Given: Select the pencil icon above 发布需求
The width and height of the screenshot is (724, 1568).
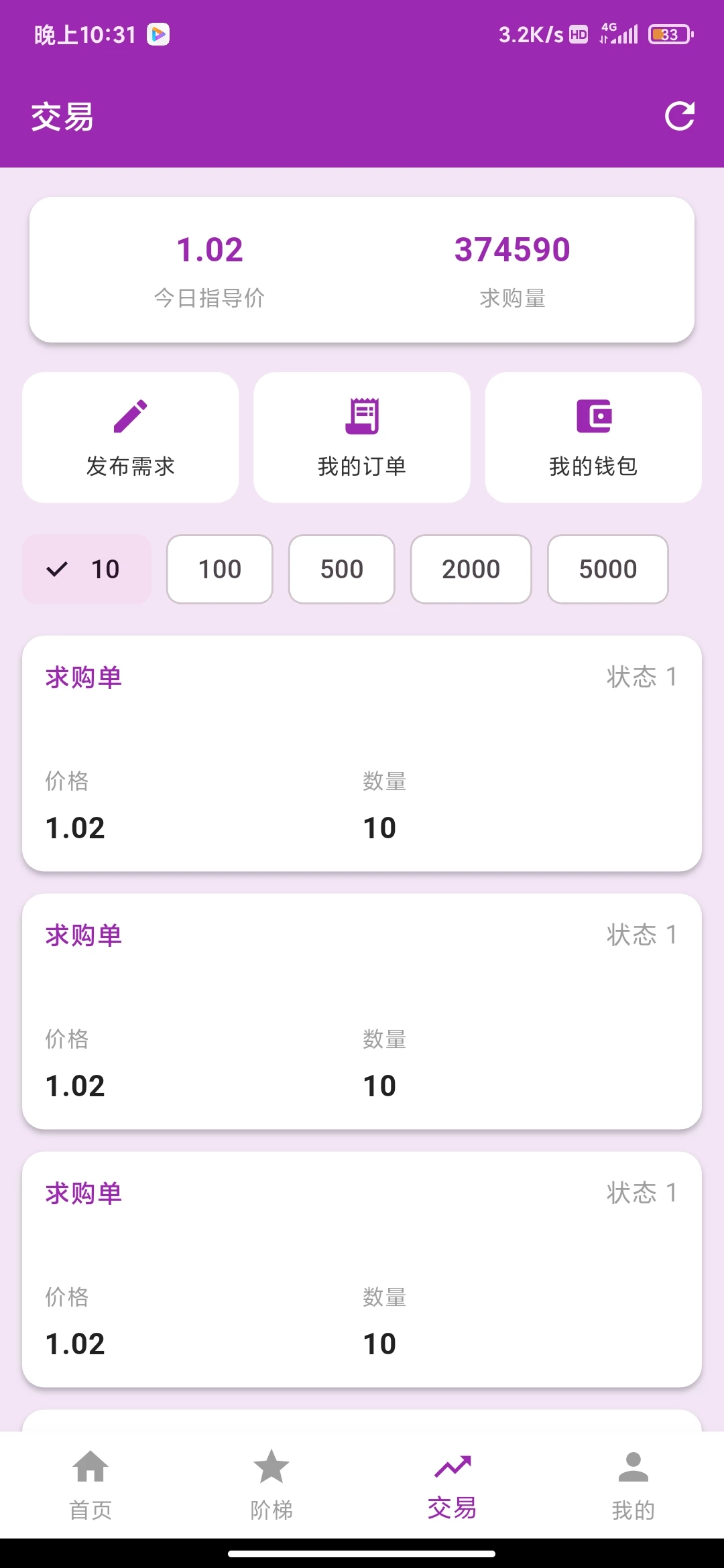Looking at the screenshot, I should click(130, 414).
